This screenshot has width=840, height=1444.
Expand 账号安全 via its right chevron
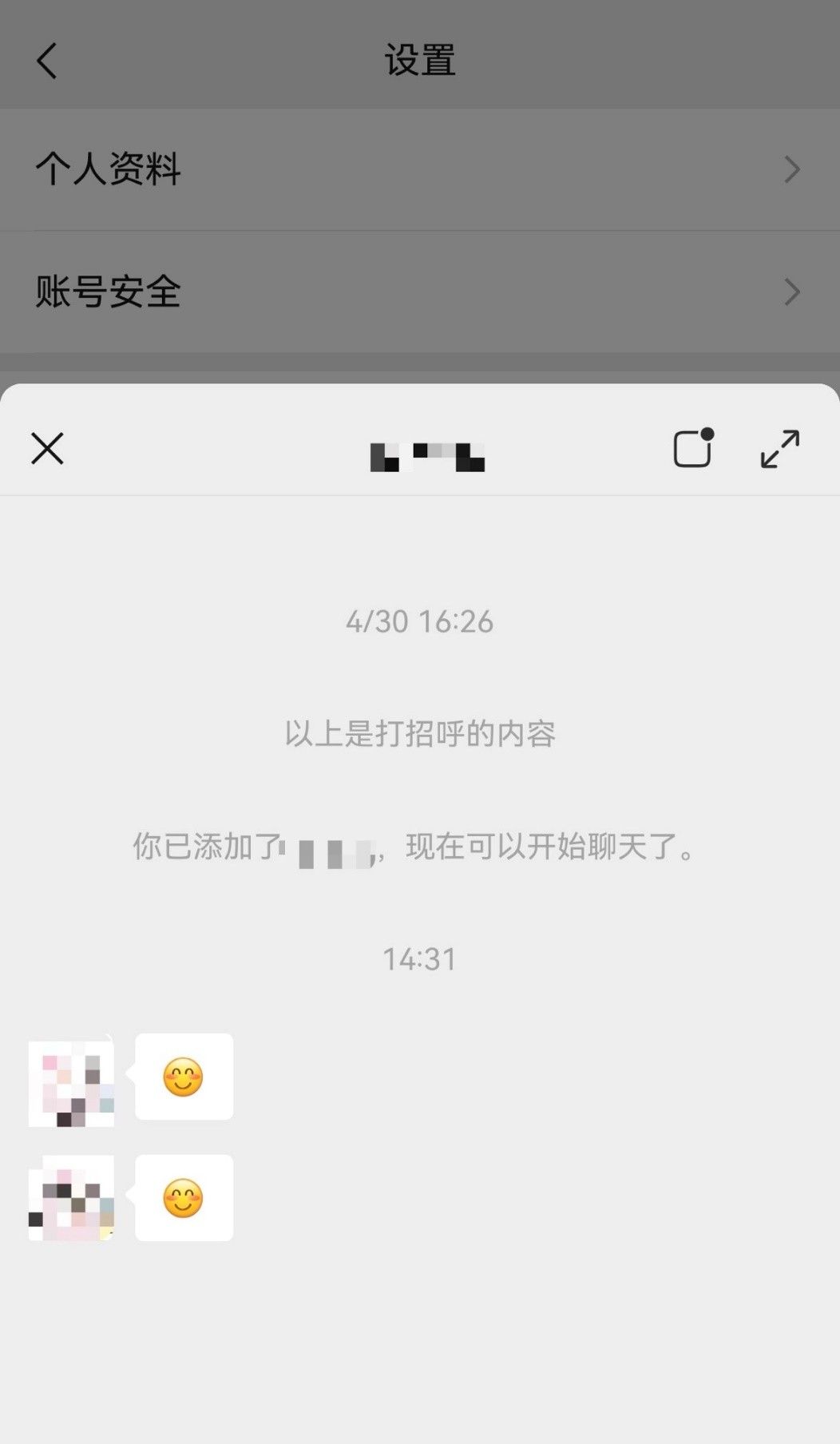click(791, 292)
